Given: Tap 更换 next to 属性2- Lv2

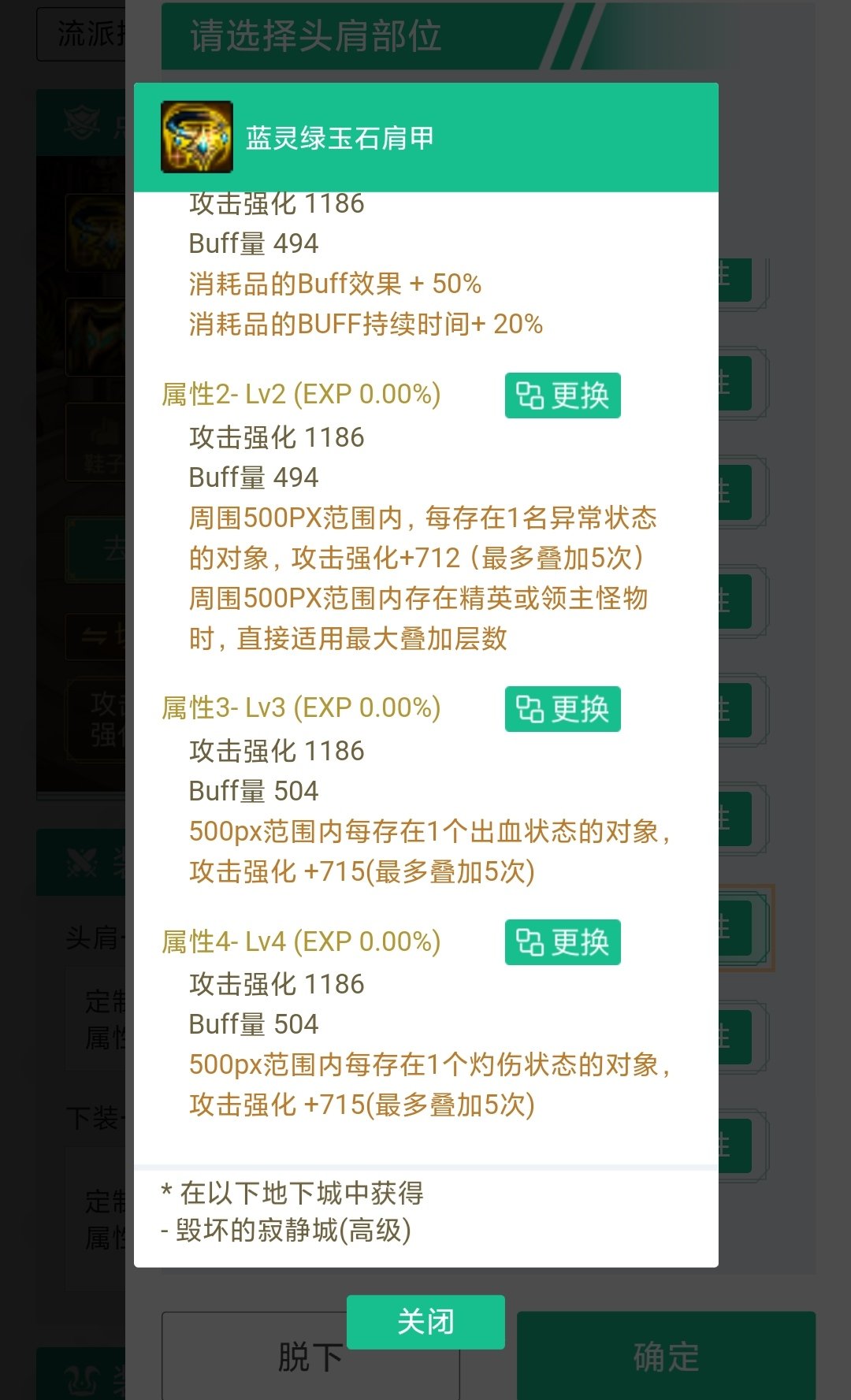Looking at the screenshot, I should (563, 395).
